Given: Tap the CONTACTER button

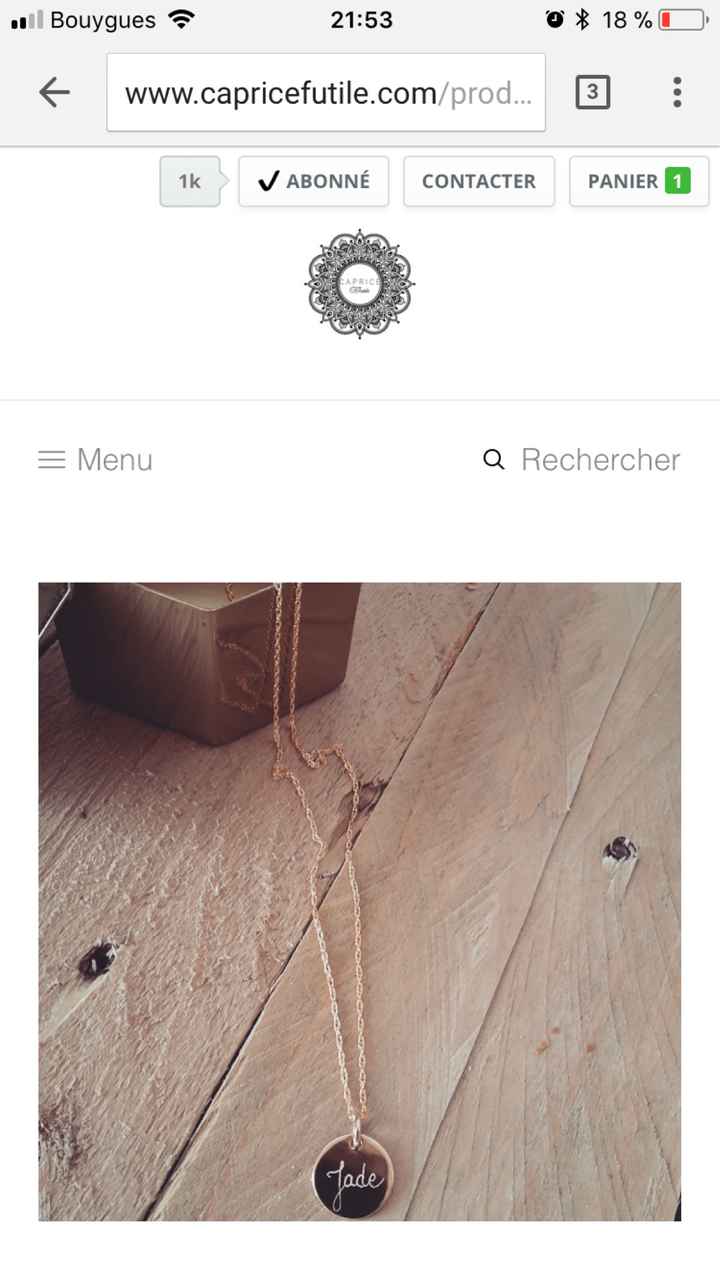Looking at the screenshot, I should 478,181.
